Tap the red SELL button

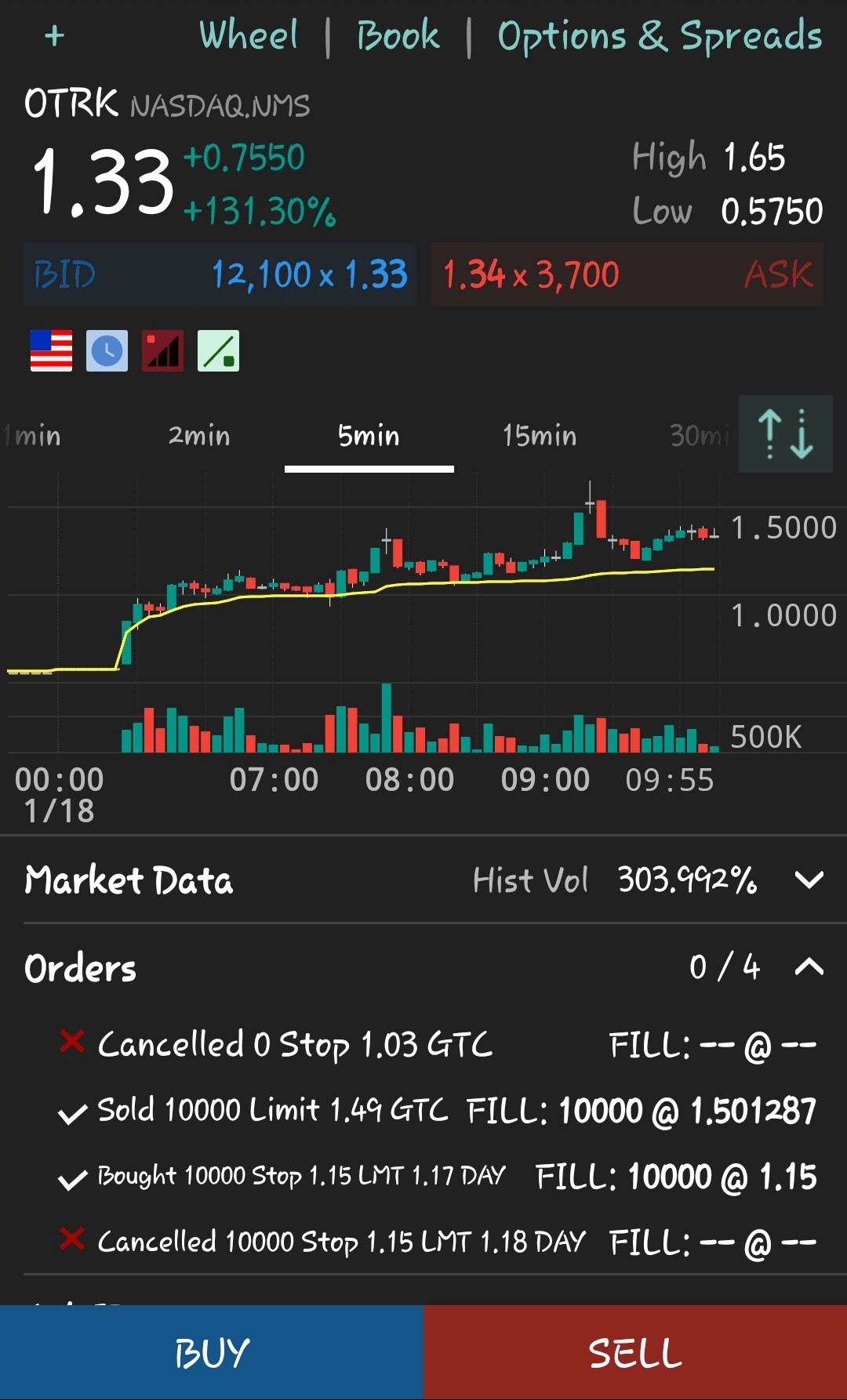coord(635,1353)
